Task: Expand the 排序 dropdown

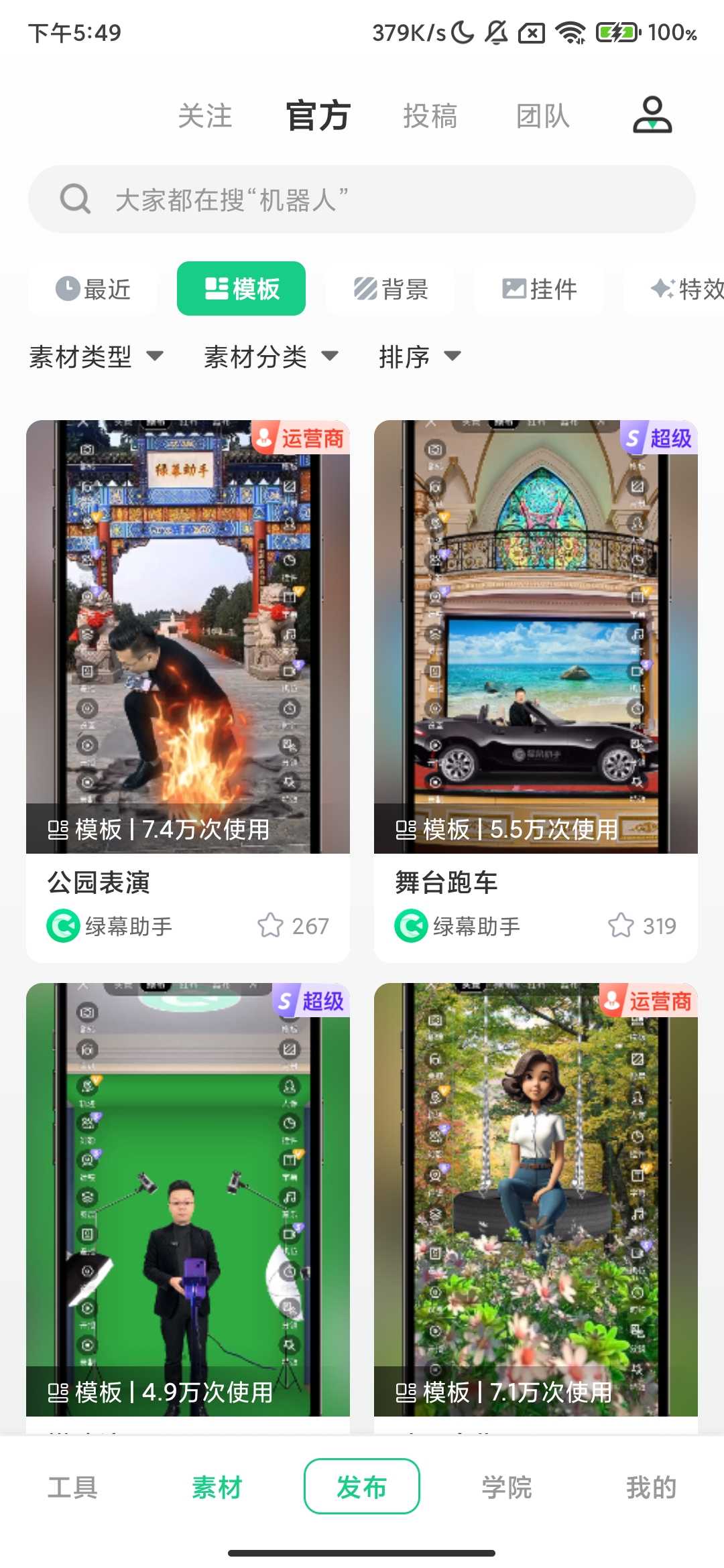Action: [420, 356]
